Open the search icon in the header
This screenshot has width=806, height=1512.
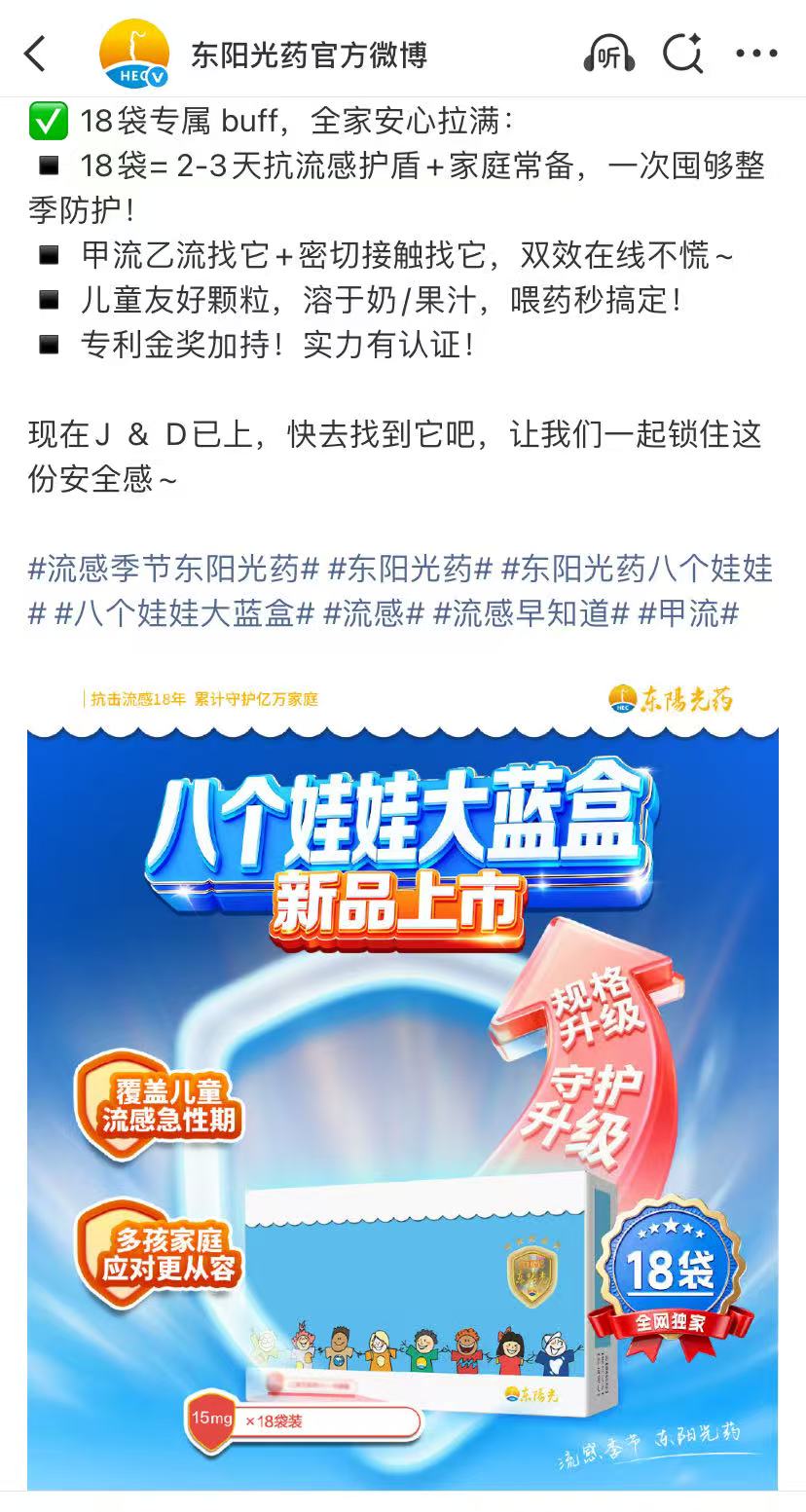click(x=682, y=55)
